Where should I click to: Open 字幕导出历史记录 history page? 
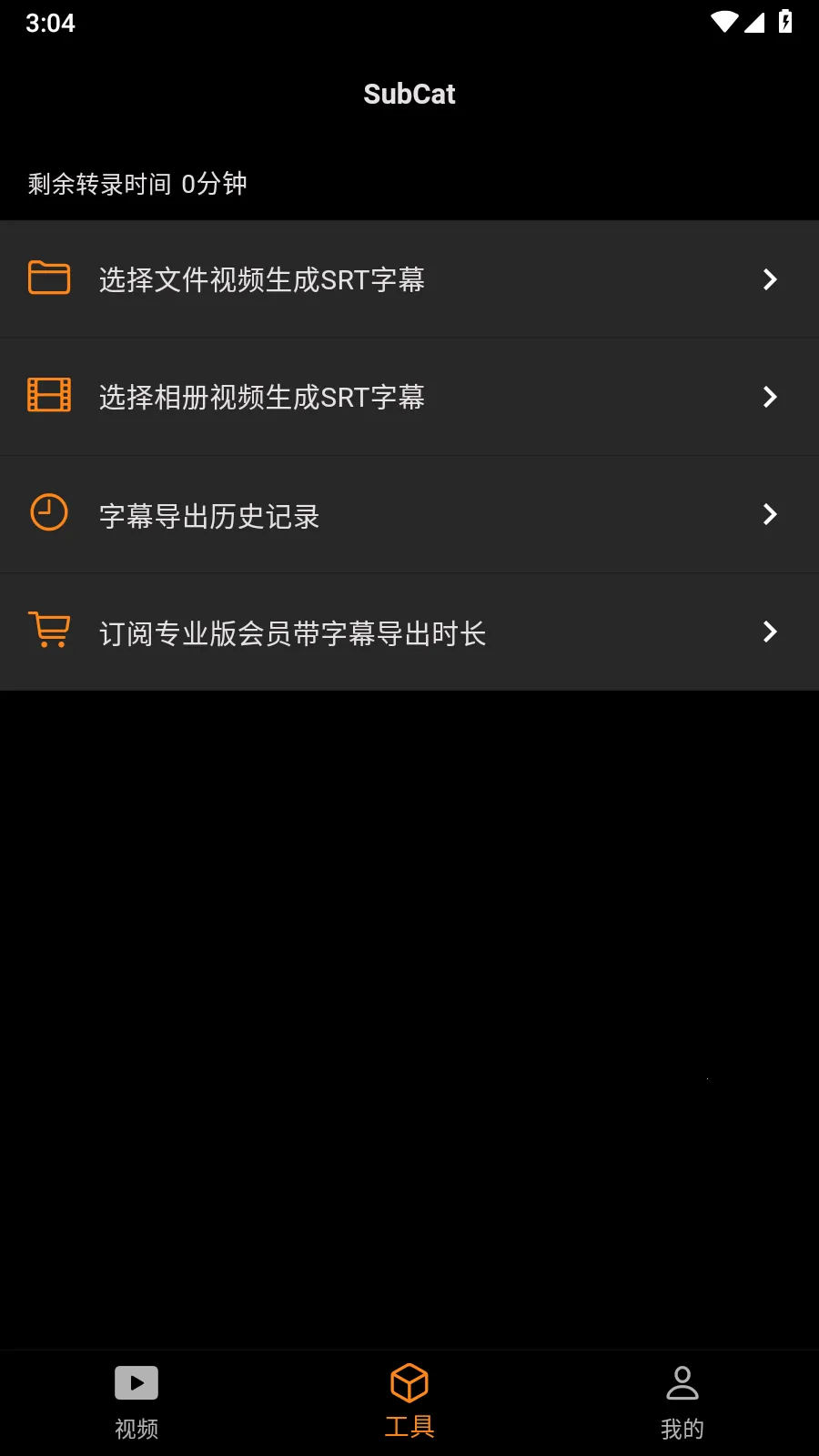210,516
